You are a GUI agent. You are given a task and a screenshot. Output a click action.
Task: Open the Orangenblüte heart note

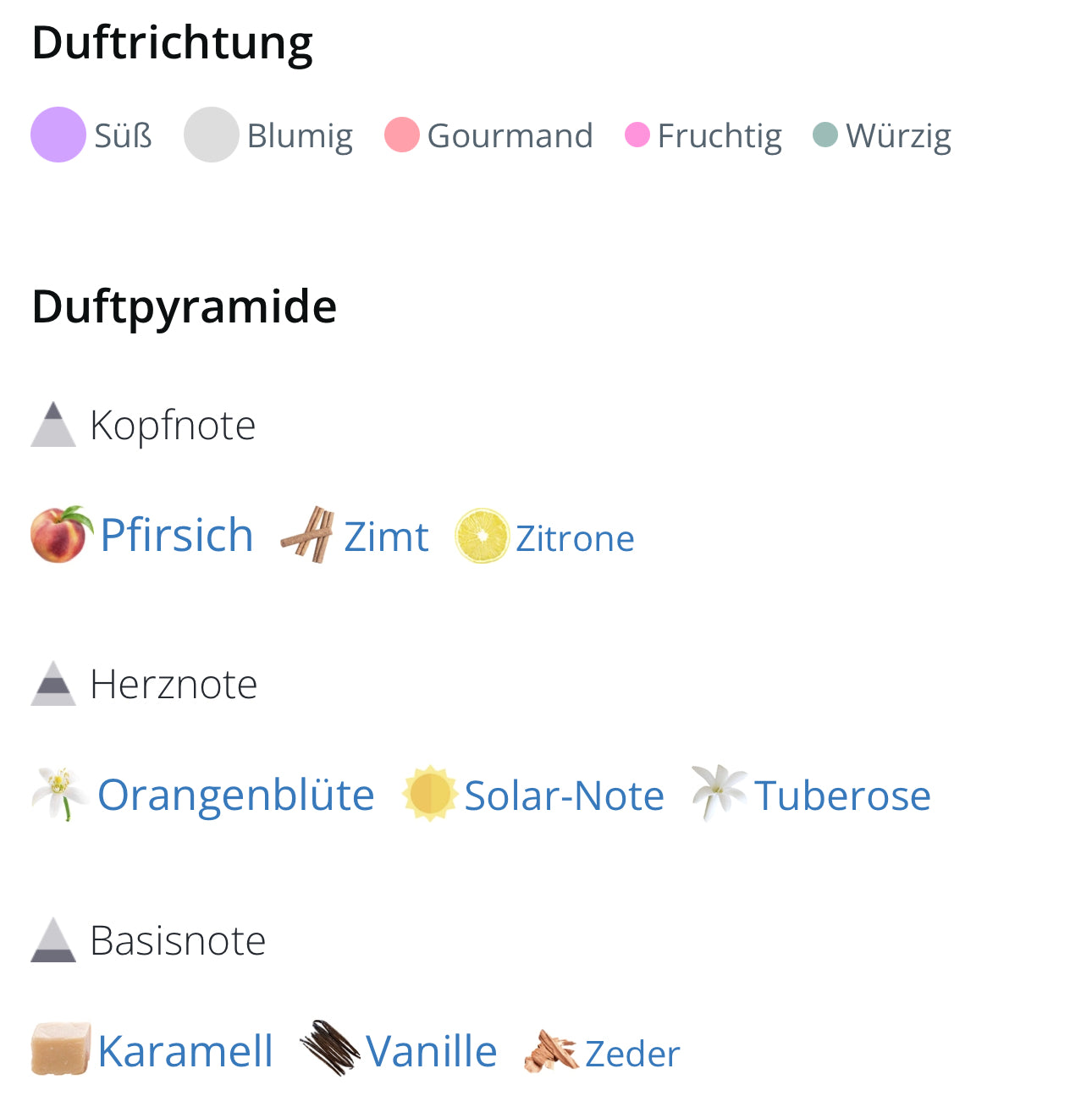click(235, 796)
